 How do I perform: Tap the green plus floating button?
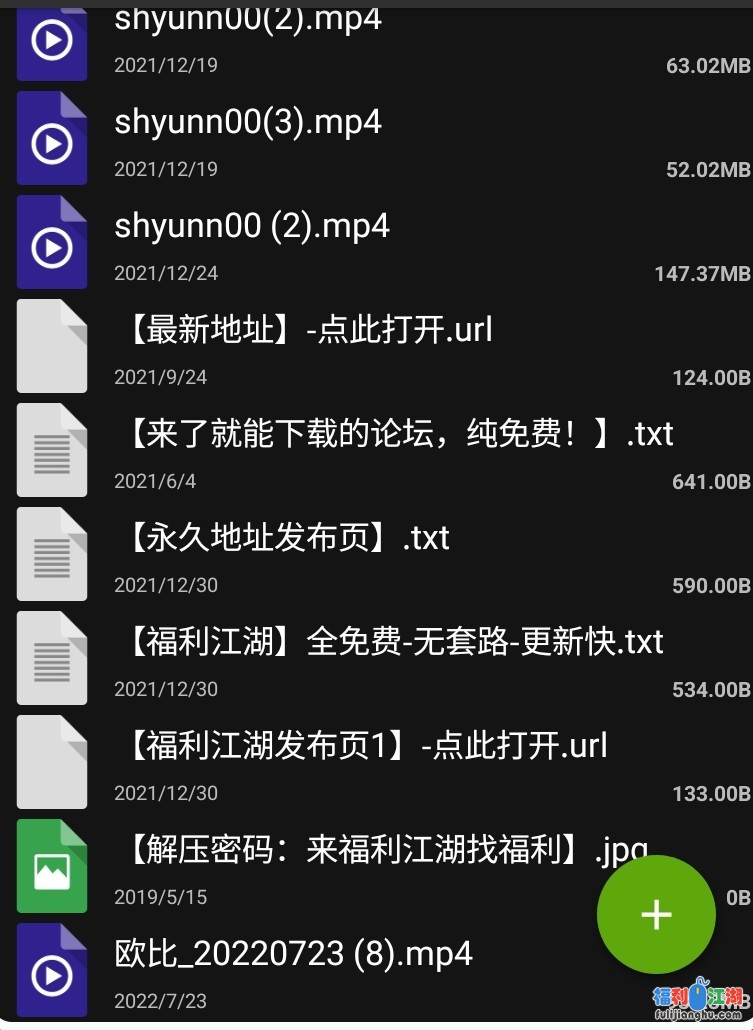(x=656, y=914)
